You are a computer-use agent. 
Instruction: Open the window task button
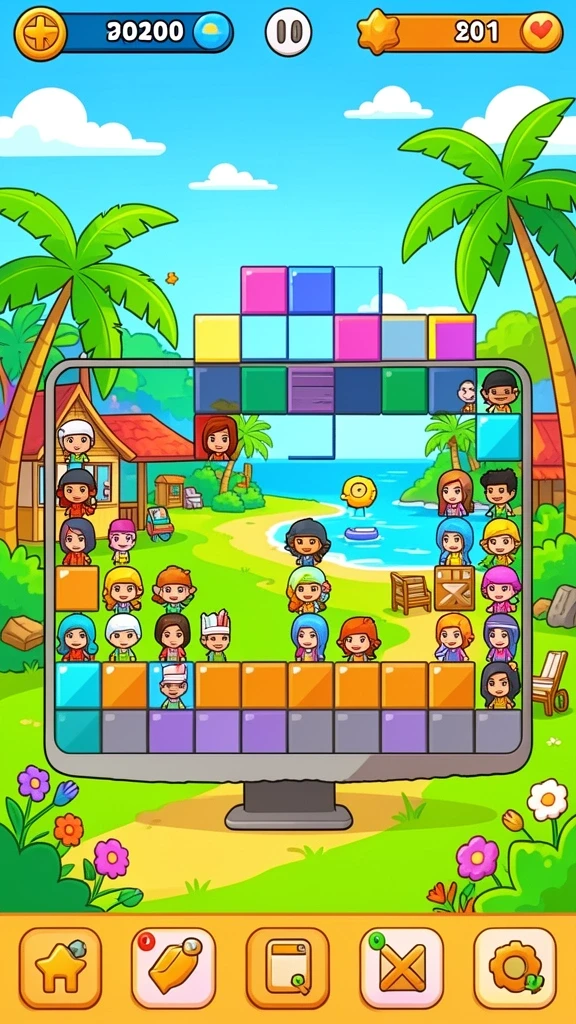coord(287,968)
